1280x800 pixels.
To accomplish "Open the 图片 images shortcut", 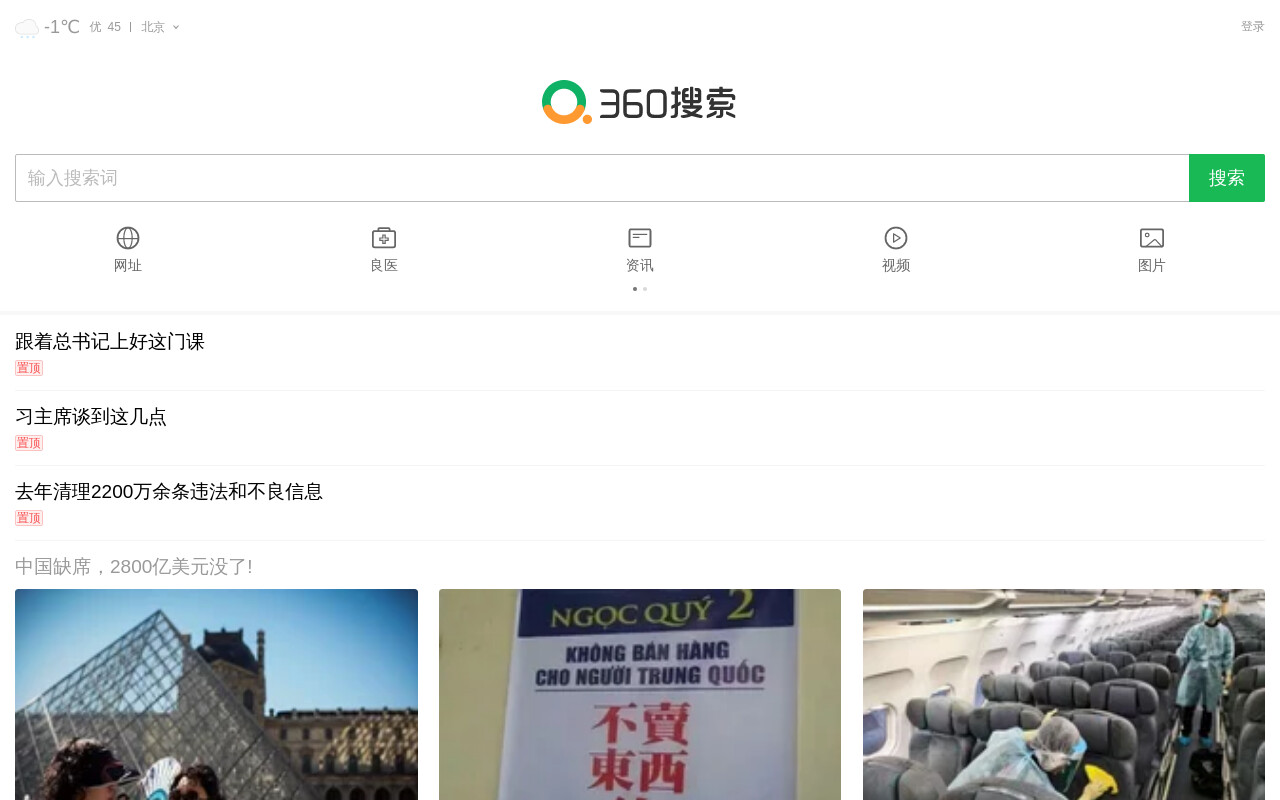I will [x=1152, y=249].
